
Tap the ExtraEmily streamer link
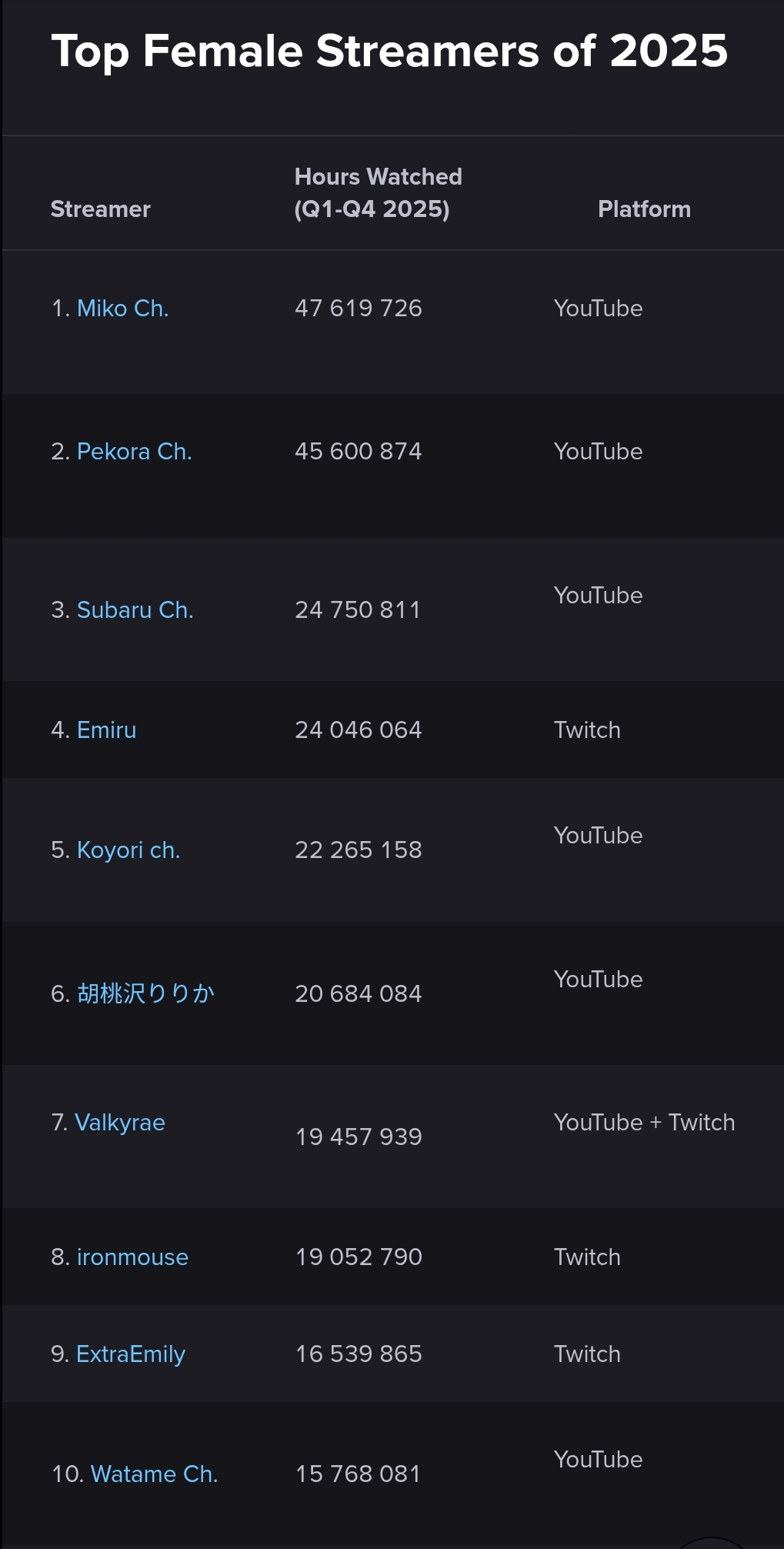[x=131, y=1354]
